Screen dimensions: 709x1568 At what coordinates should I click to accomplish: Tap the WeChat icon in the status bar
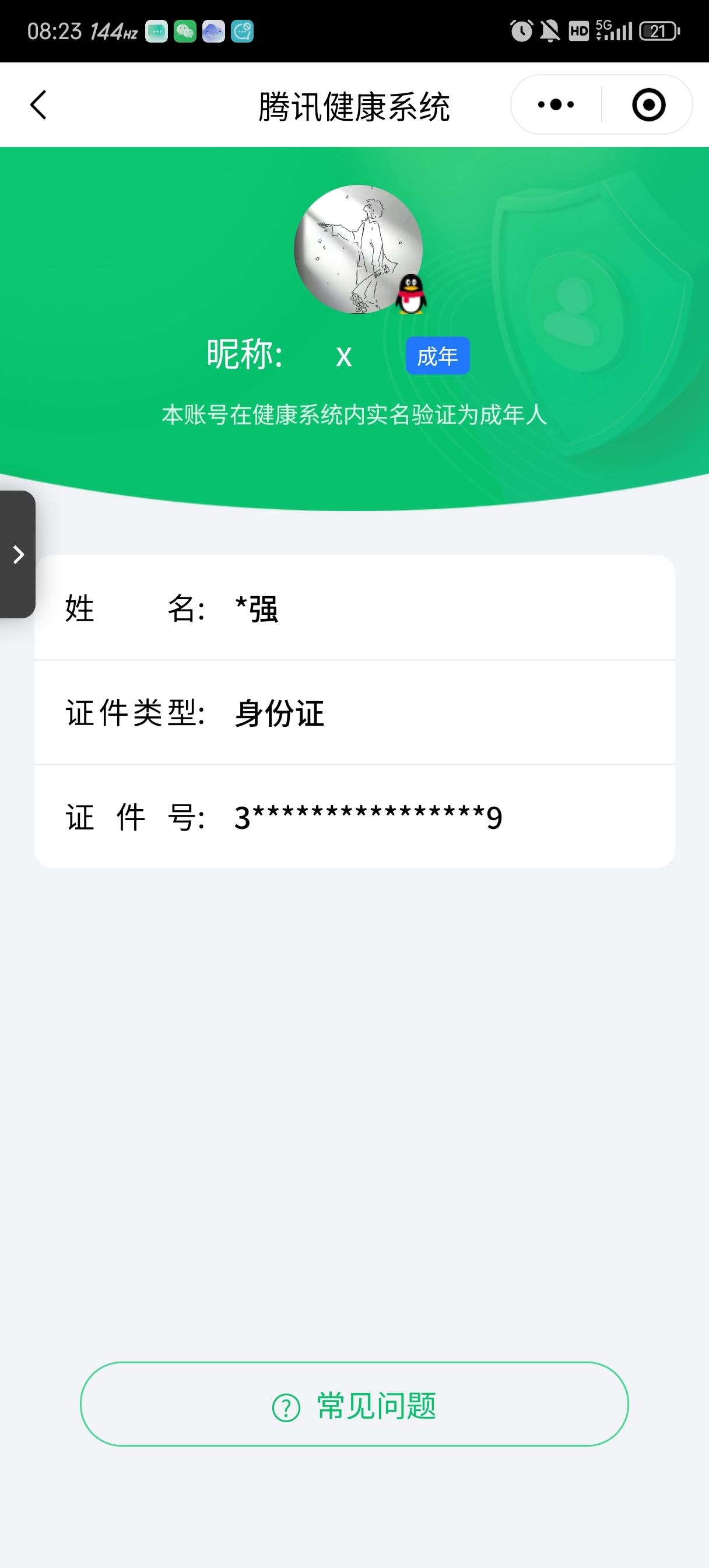pyautogui.click(x=184, y=32)
